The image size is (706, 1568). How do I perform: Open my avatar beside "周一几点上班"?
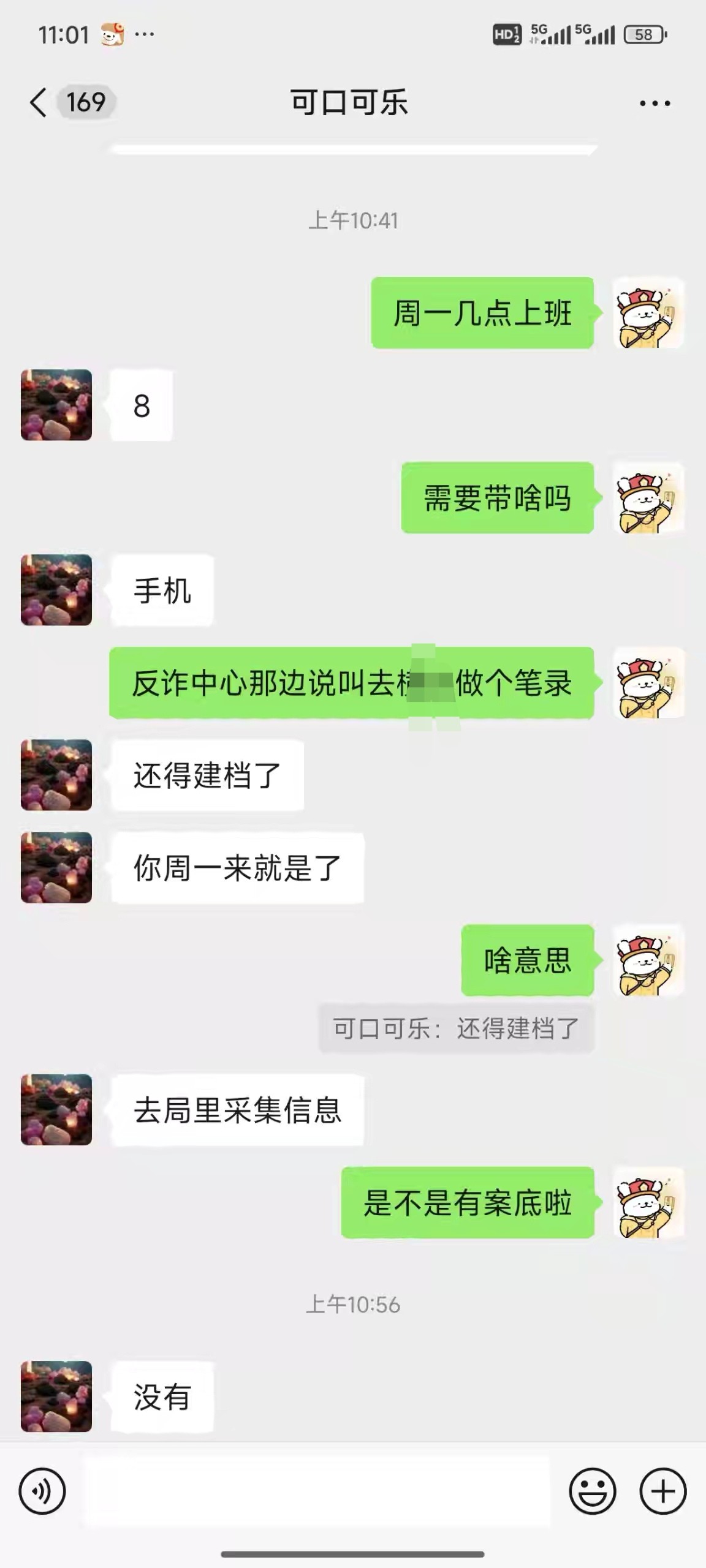(648, 313)
